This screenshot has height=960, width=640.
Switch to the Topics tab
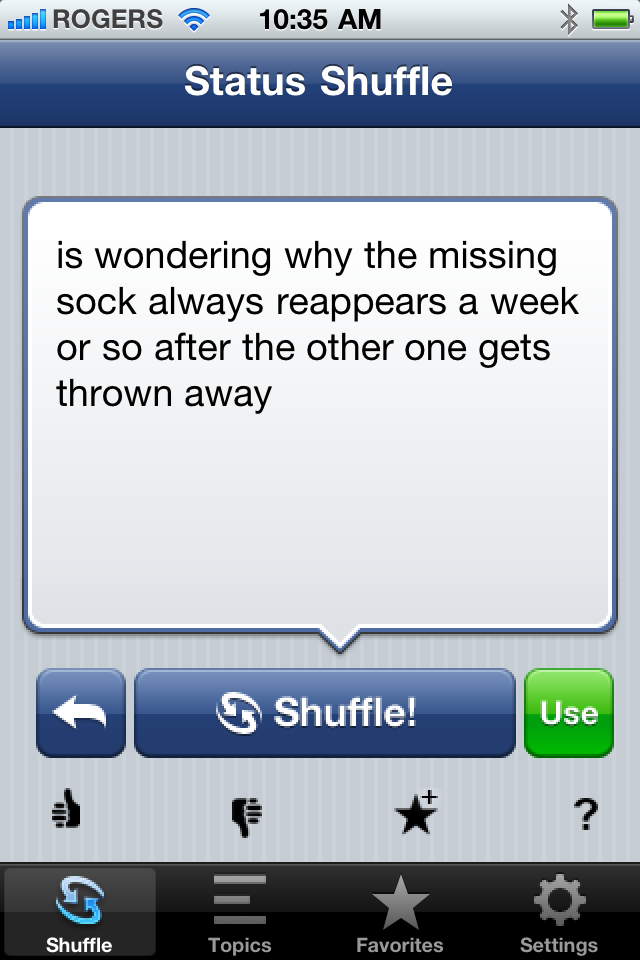240,914
